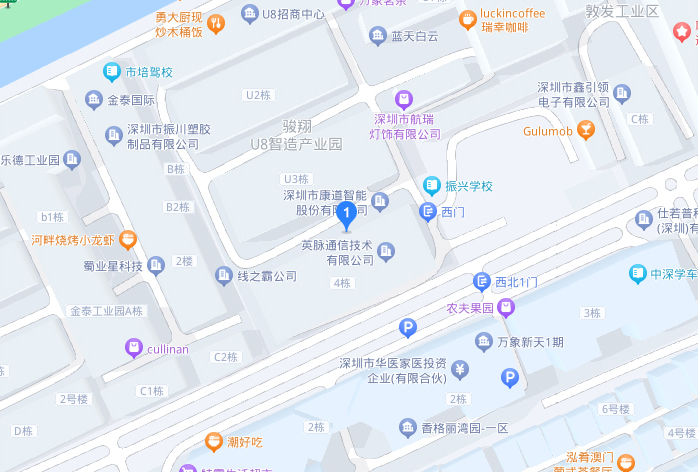Select the 西北1门 gate marker
The image size is (698, 472).
[x=481, y=282]
